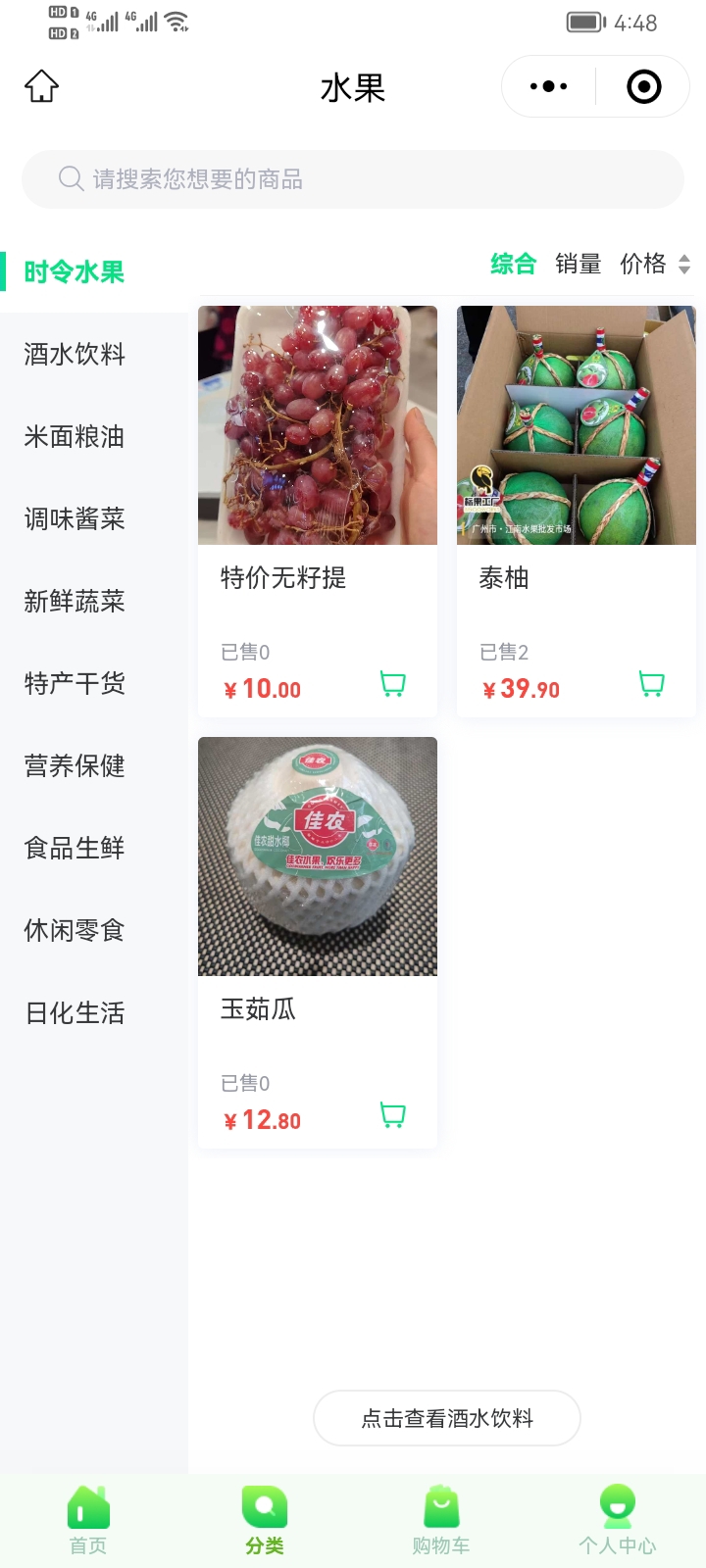Select 新鲜蔬菜 in the category sidebar
Screen dimensions: 706x1568
[75, 601]
